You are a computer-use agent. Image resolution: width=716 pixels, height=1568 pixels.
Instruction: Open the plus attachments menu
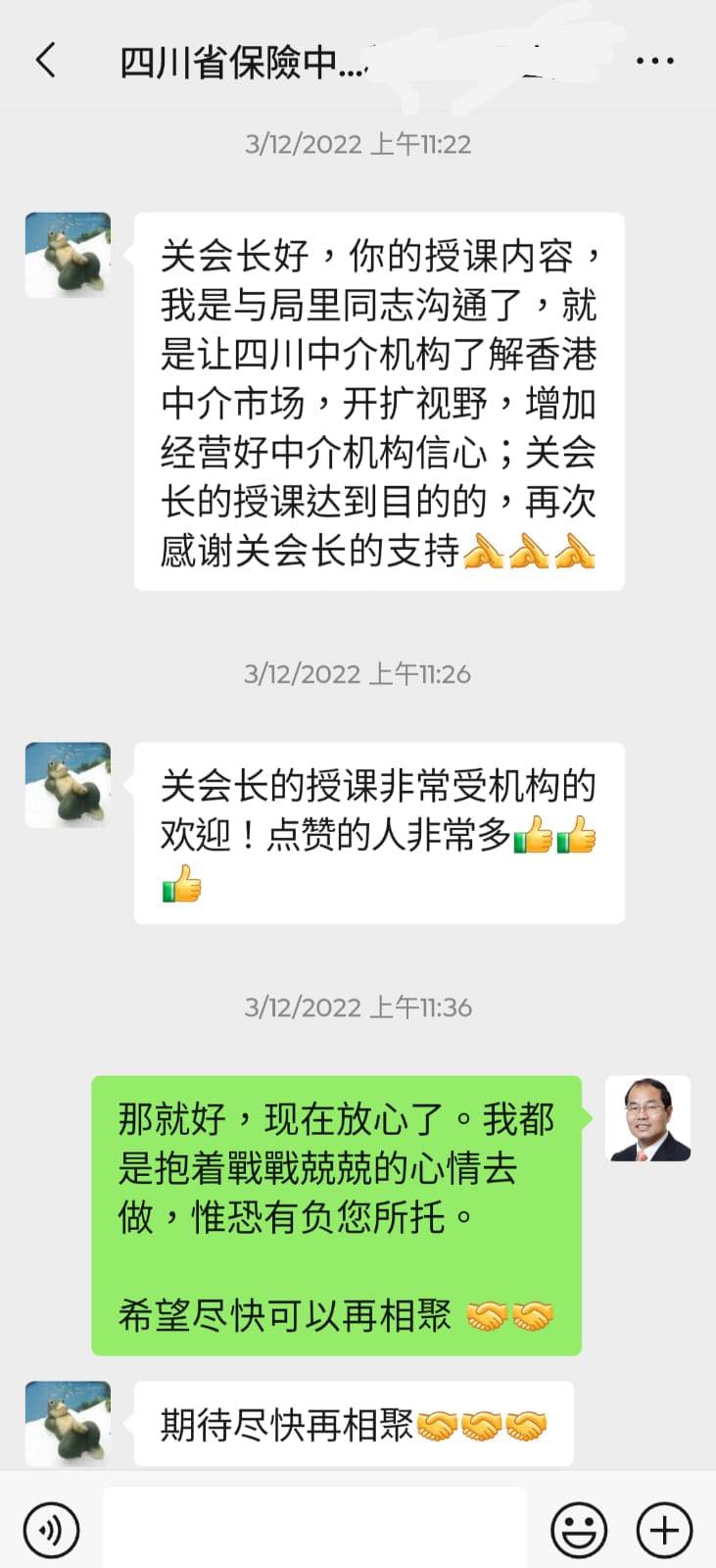click(664, 1529)
